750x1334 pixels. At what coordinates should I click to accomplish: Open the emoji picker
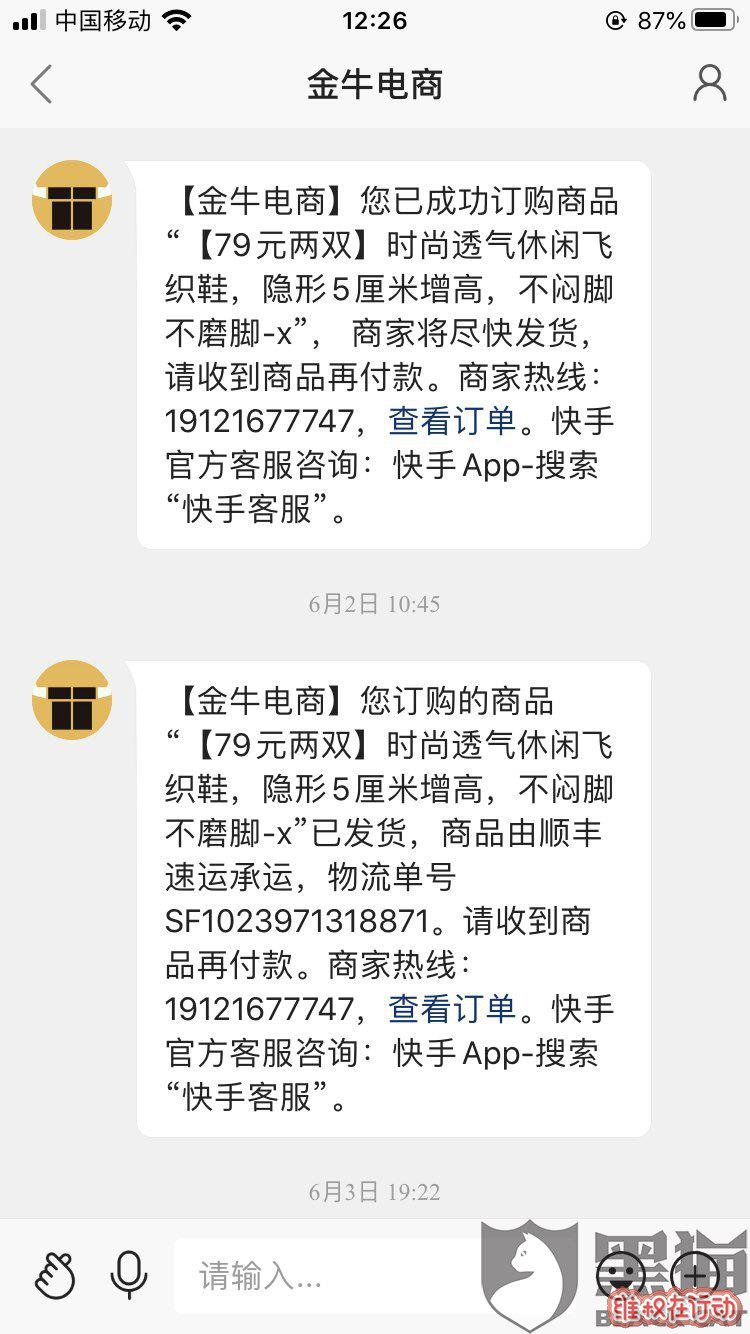click(621, 1275)
